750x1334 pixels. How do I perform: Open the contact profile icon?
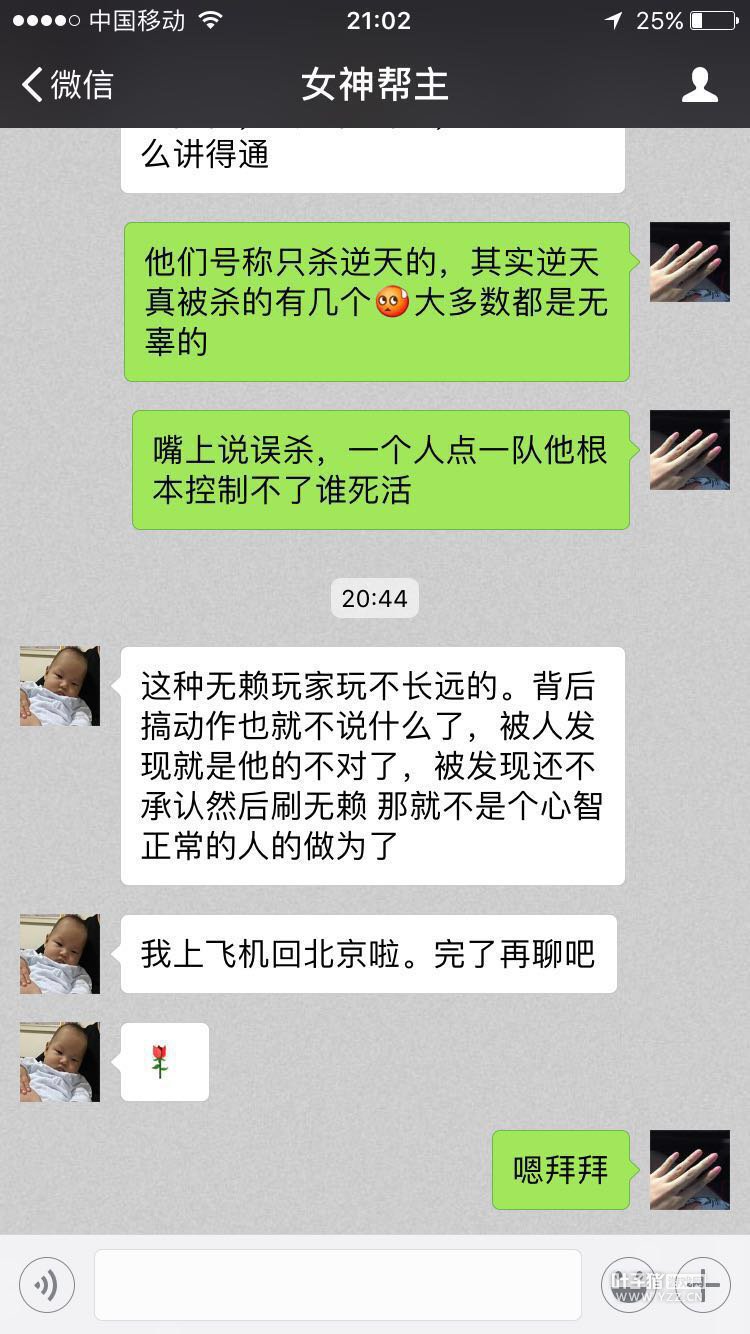pyautogui.click(x=699, y=85)
